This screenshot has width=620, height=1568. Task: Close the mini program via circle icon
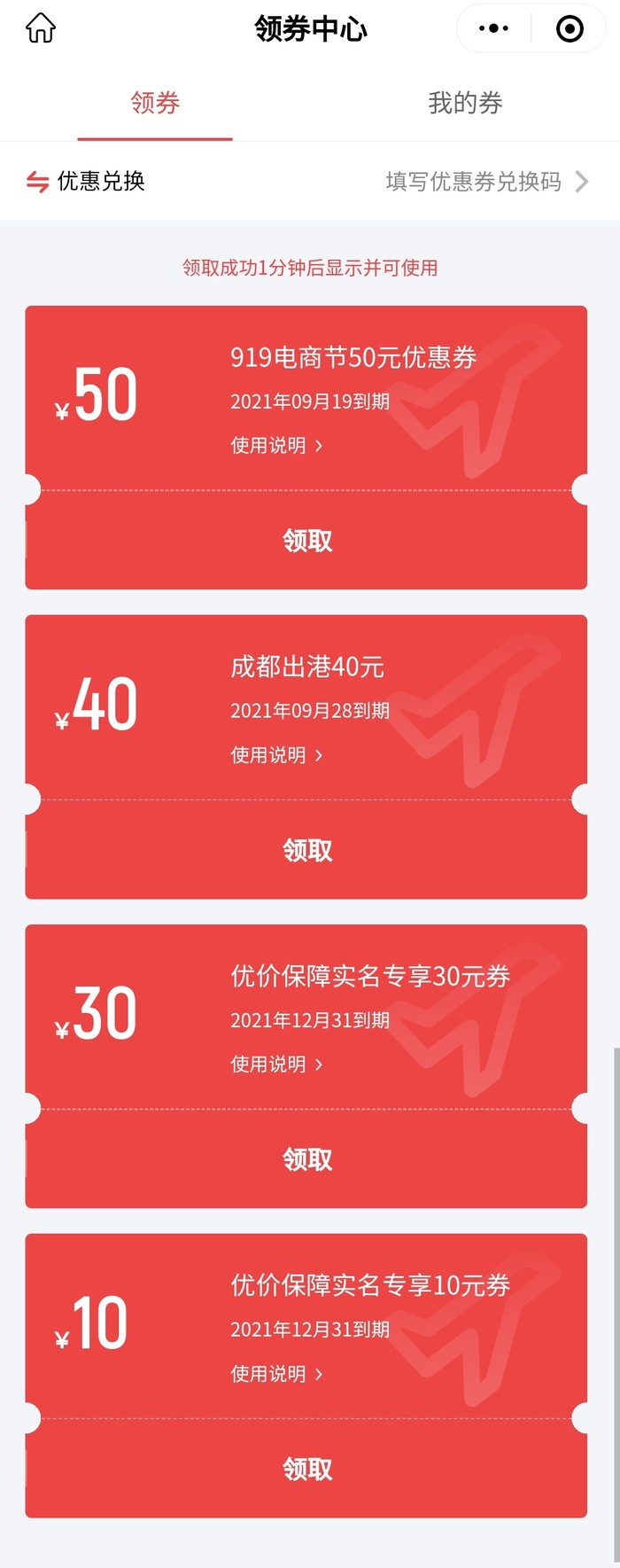pos(570,28)
